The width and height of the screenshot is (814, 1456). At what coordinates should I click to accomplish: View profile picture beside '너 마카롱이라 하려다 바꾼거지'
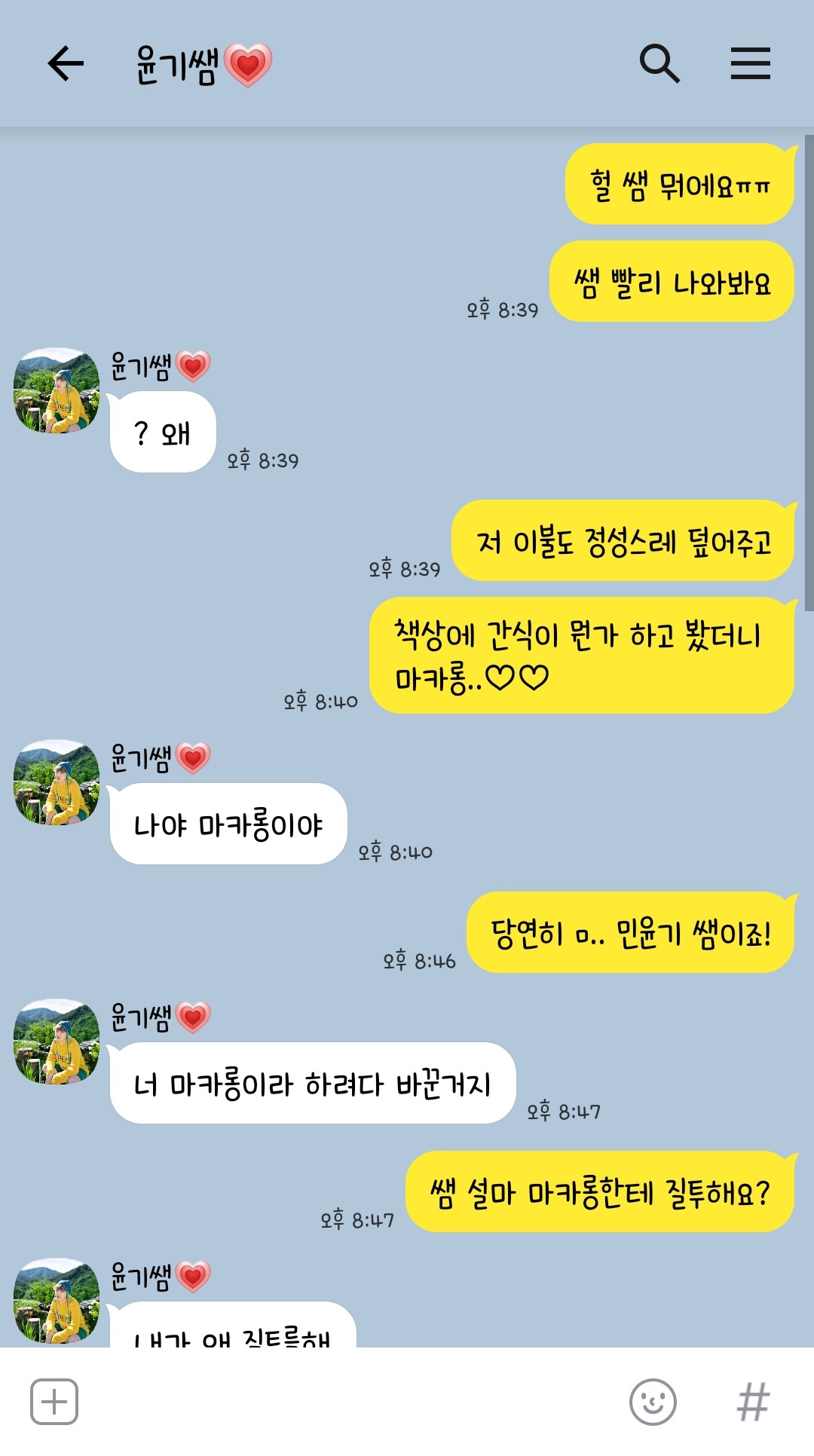(x=57, y=1042)
